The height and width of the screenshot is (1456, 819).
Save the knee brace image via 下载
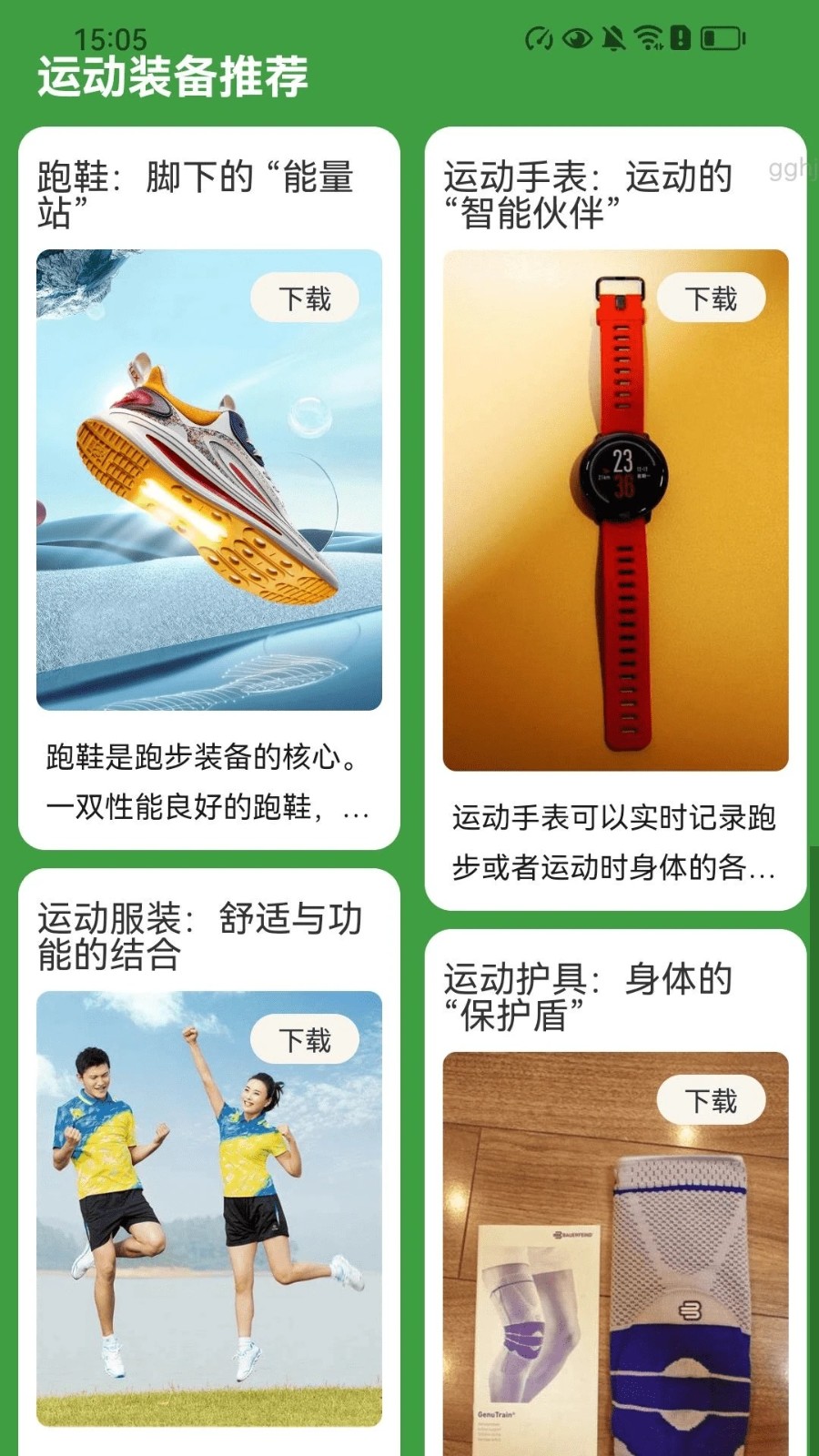click(x=711, y=1101)
